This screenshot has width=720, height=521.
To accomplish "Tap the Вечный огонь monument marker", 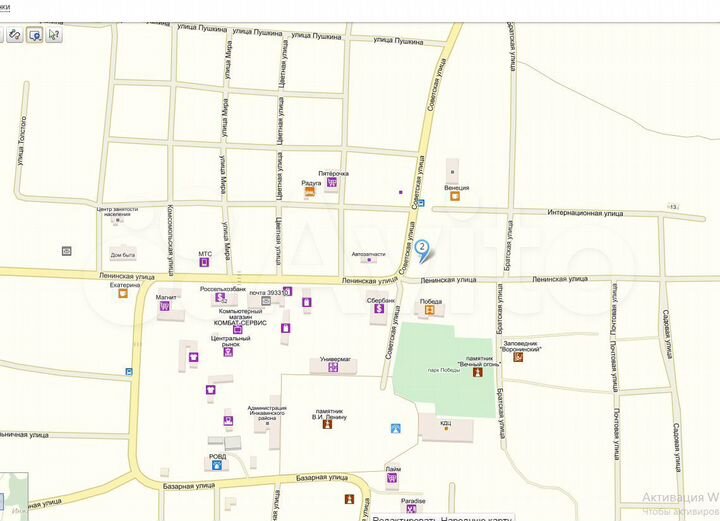I will [476, 372].
